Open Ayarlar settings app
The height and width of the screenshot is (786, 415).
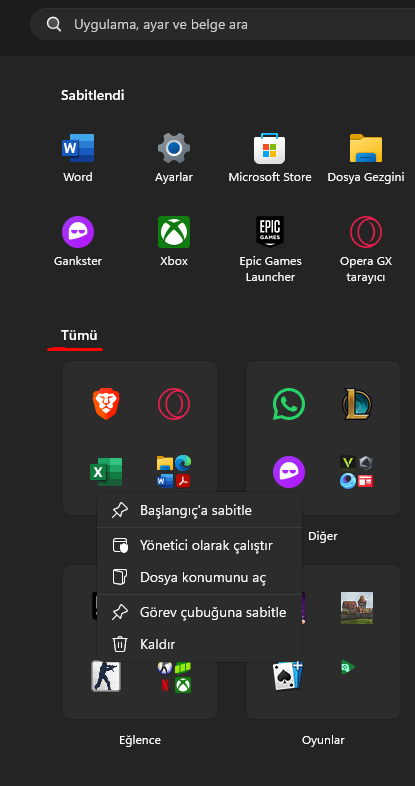(174, 157)
